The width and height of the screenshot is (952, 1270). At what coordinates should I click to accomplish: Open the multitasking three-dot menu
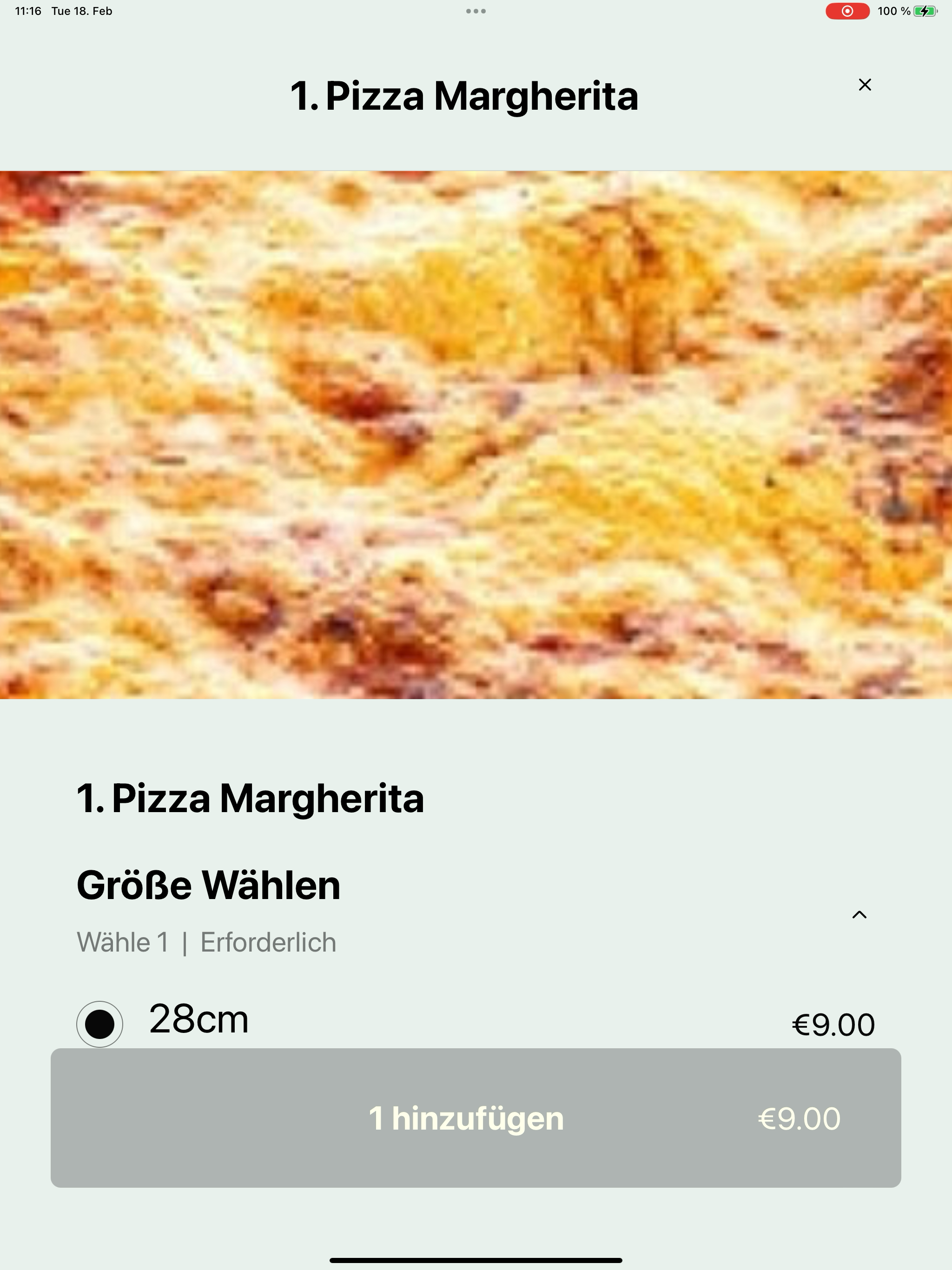[476, 11]
